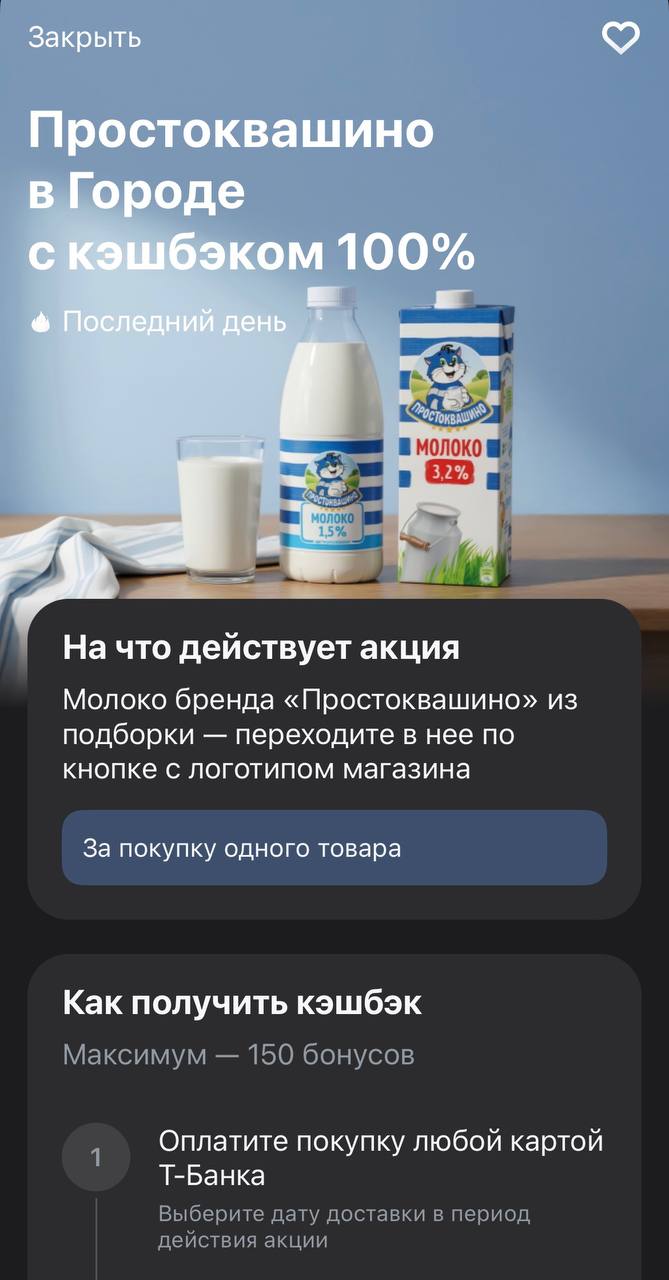Add this offer to favorites with the heart
Viewport: 669px width, 1280px height.
pyautogui.click(x=620, y=39)
